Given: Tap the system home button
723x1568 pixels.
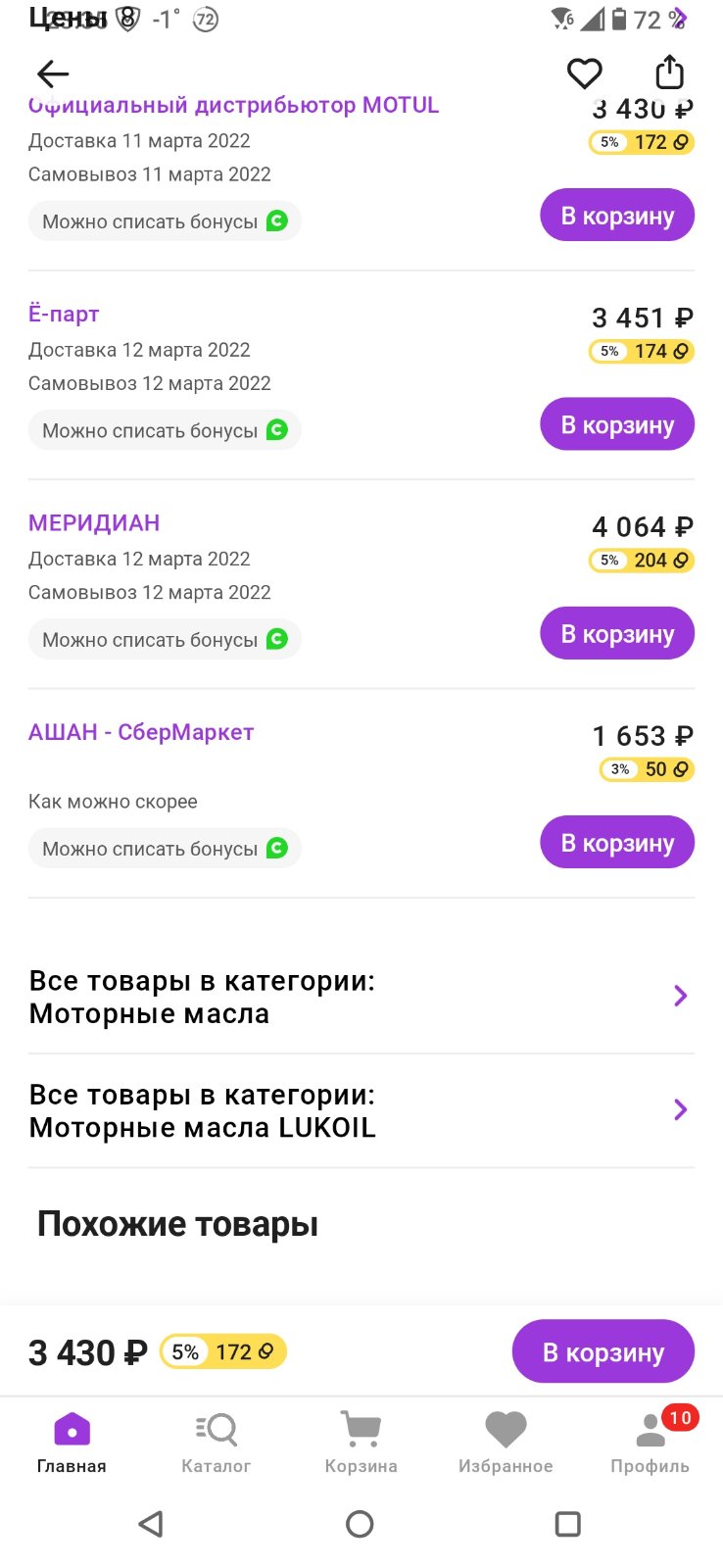Looking at the screenshot, I should 360,1524.
